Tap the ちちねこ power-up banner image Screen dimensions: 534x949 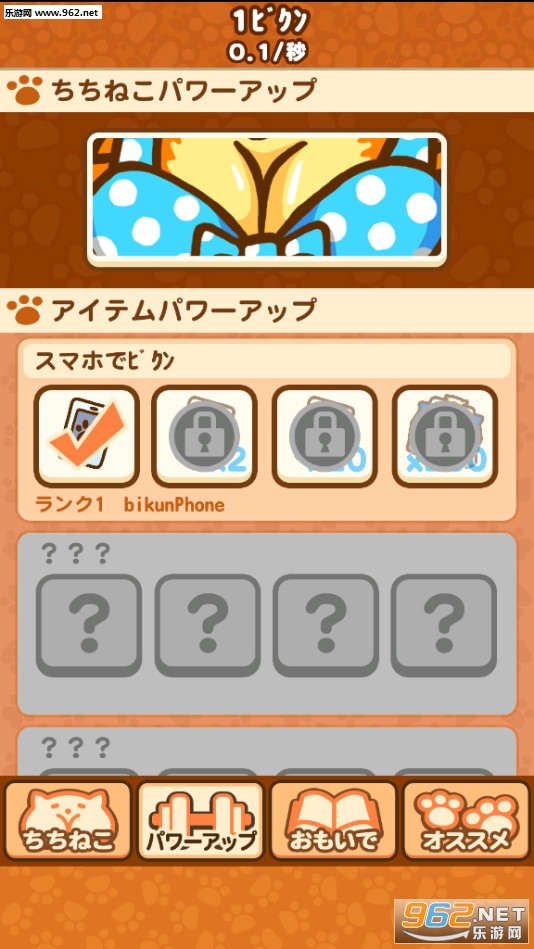click(267, 200)
